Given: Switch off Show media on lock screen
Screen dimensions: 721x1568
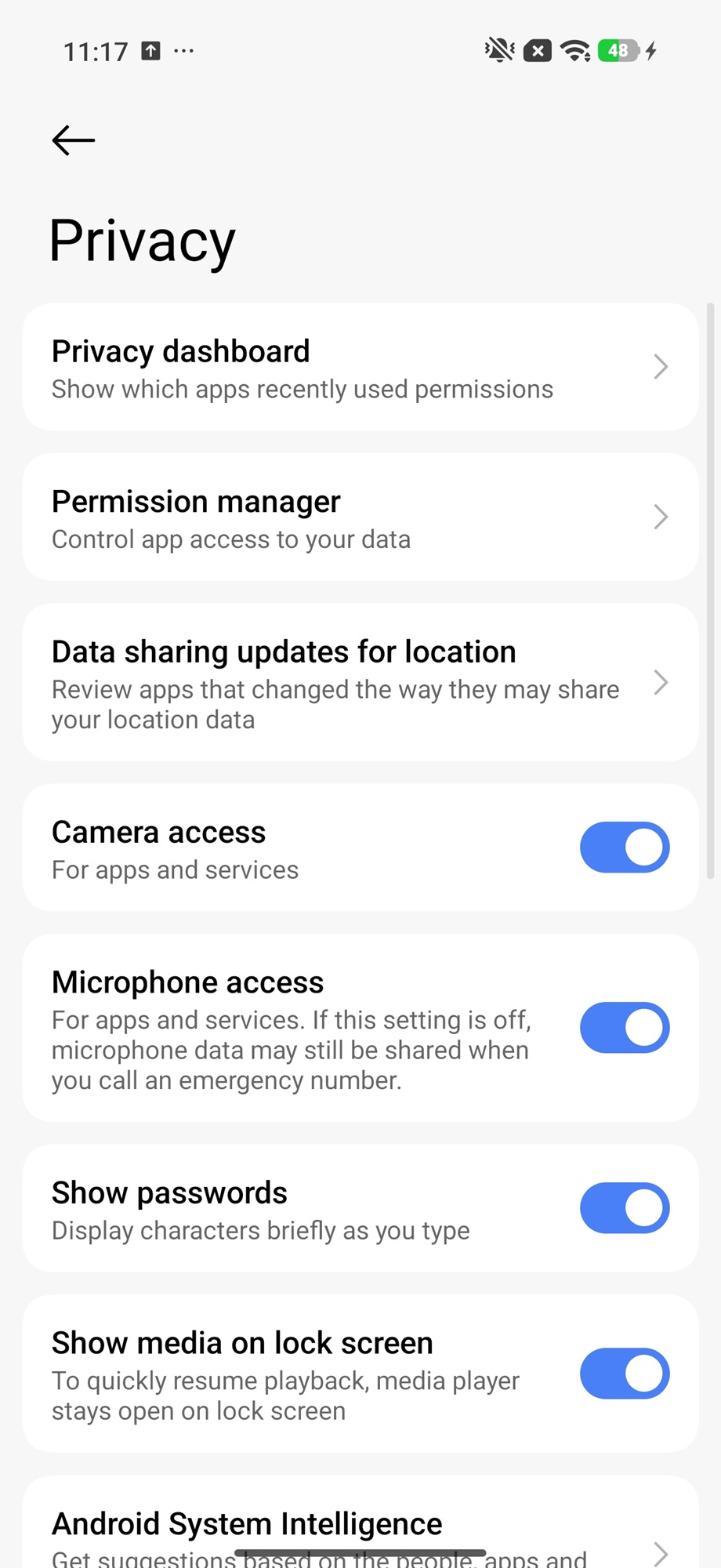Looking at the screenshot, I should [x=624, y=1374].
